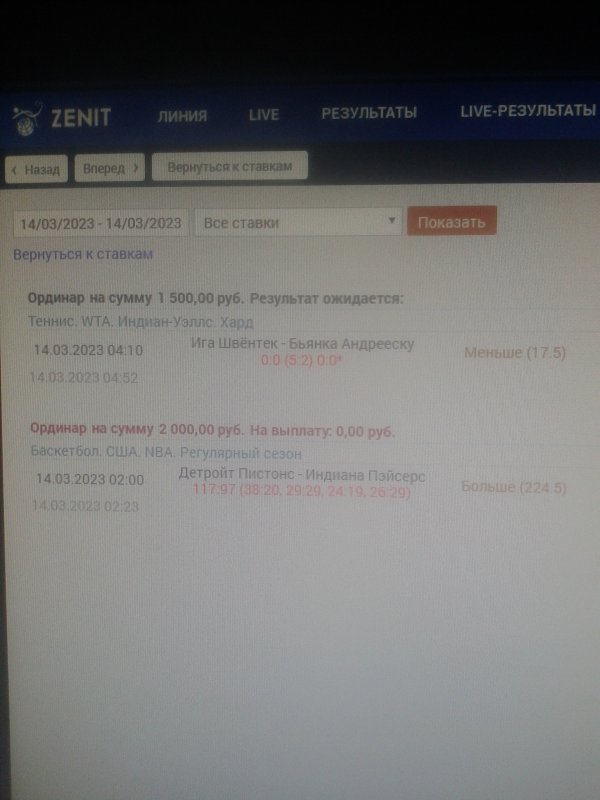This screenshot has height=800, width=600.
Task: Open the ЛИНИЯ section
Action: 182,115
